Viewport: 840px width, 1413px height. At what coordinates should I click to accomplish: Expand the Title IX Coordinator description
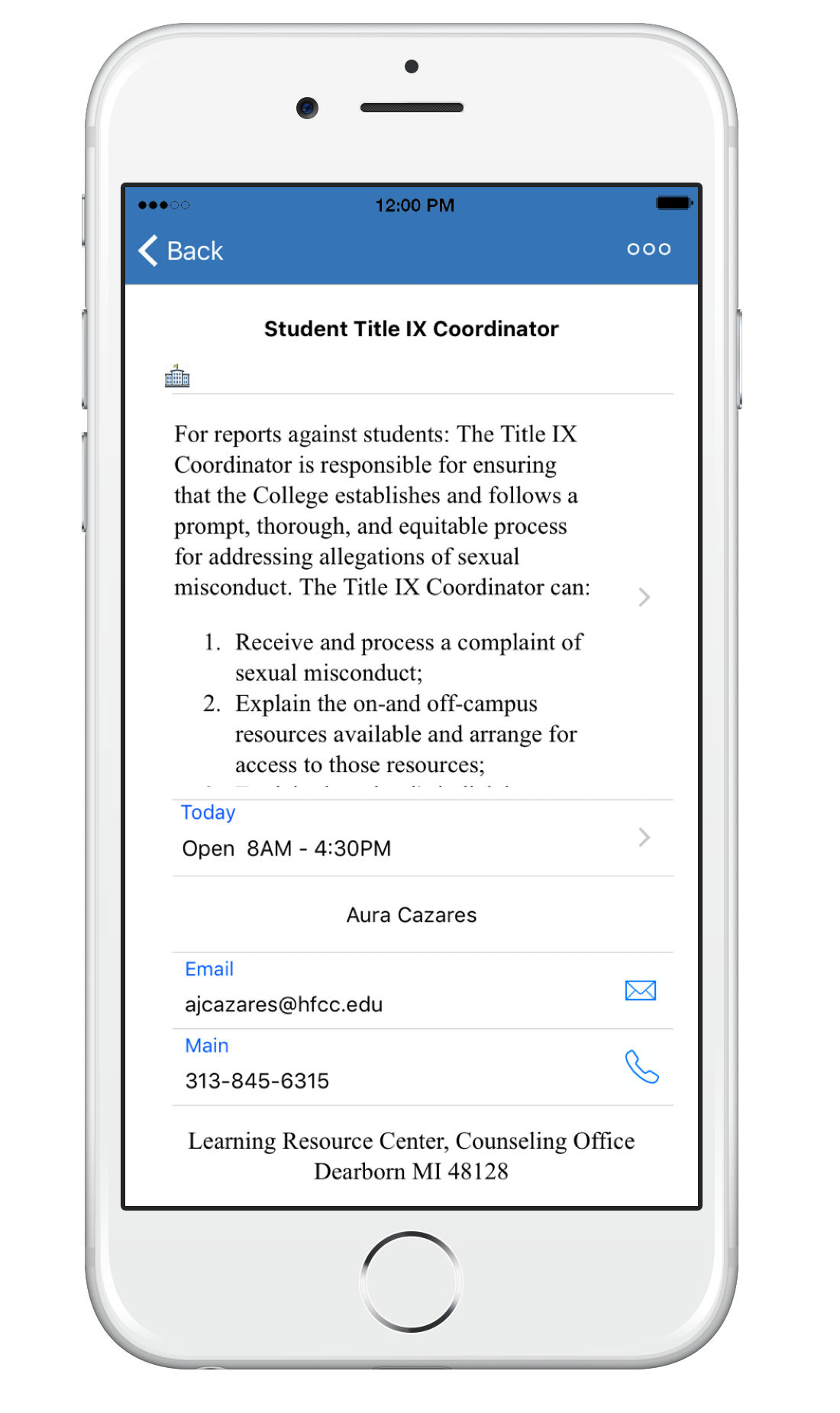coord(644,597)
